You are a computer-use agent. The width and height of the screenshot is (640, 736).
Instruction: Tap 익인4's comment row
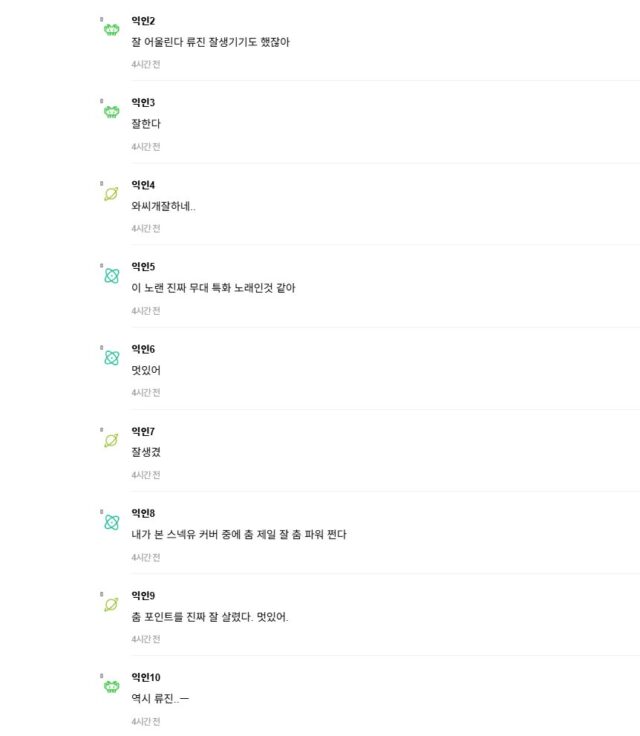click(x=163, y=206)
